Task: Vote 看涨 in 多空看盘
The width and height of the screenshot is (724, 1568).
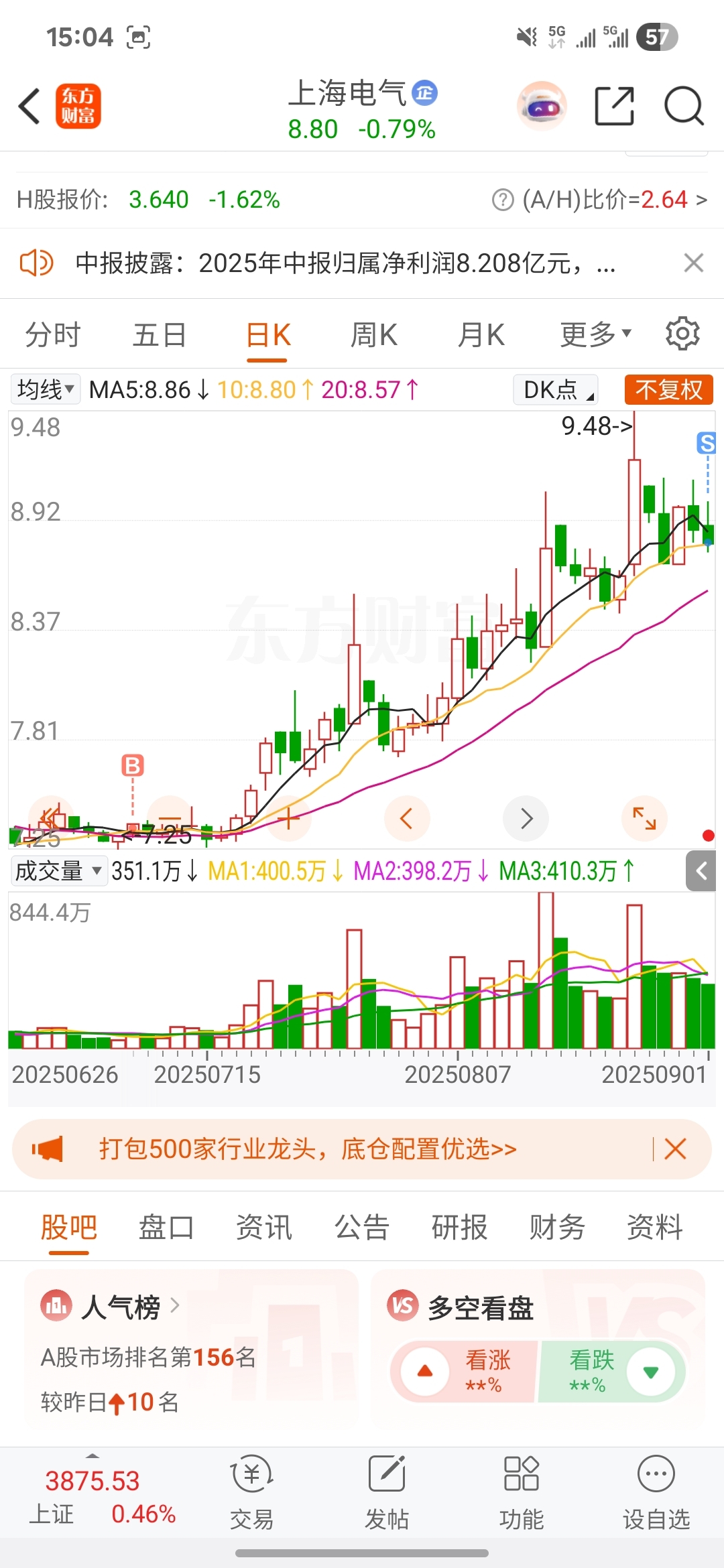Action: [x=465, y=1371]
